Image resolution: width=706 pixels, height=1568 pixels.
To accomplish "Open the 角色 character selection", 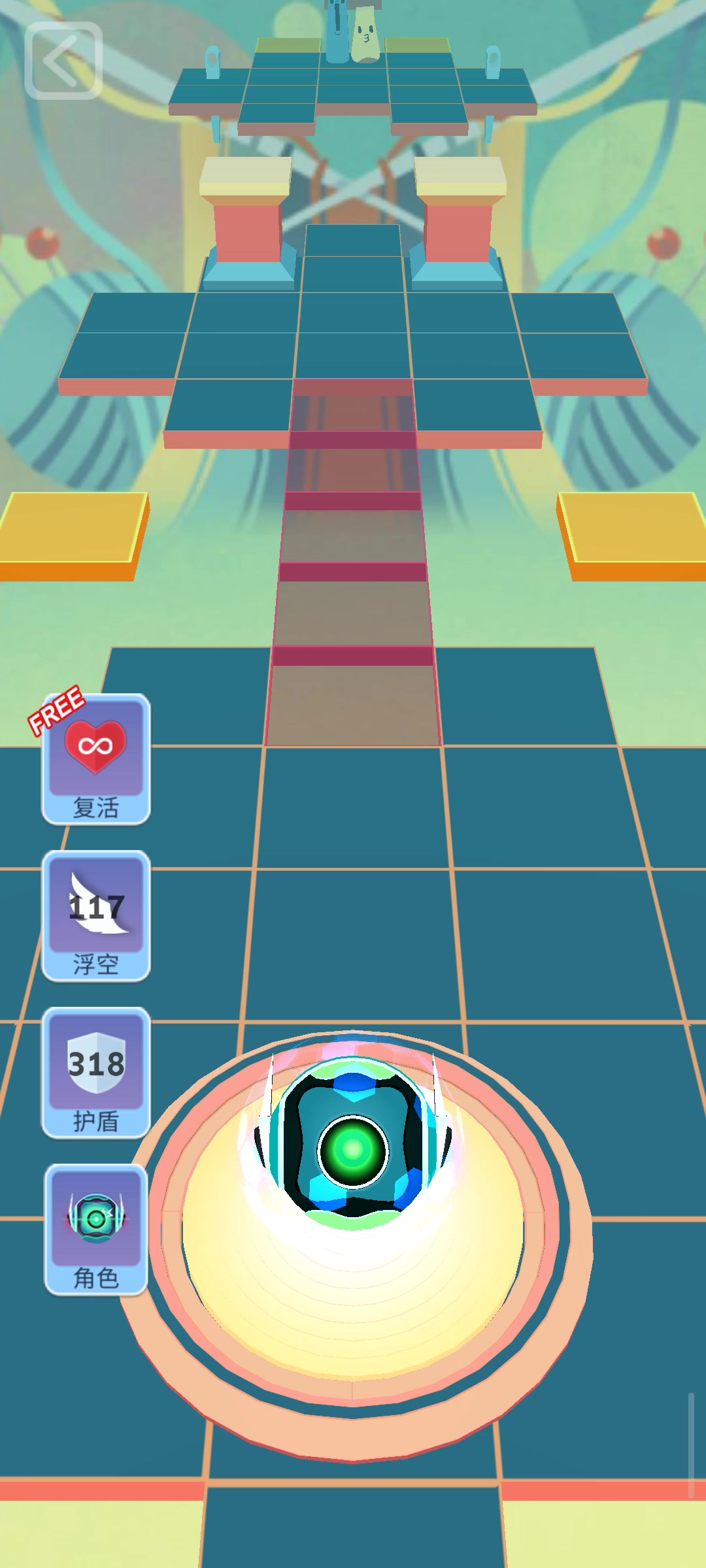I will [x=96, y=1230].
